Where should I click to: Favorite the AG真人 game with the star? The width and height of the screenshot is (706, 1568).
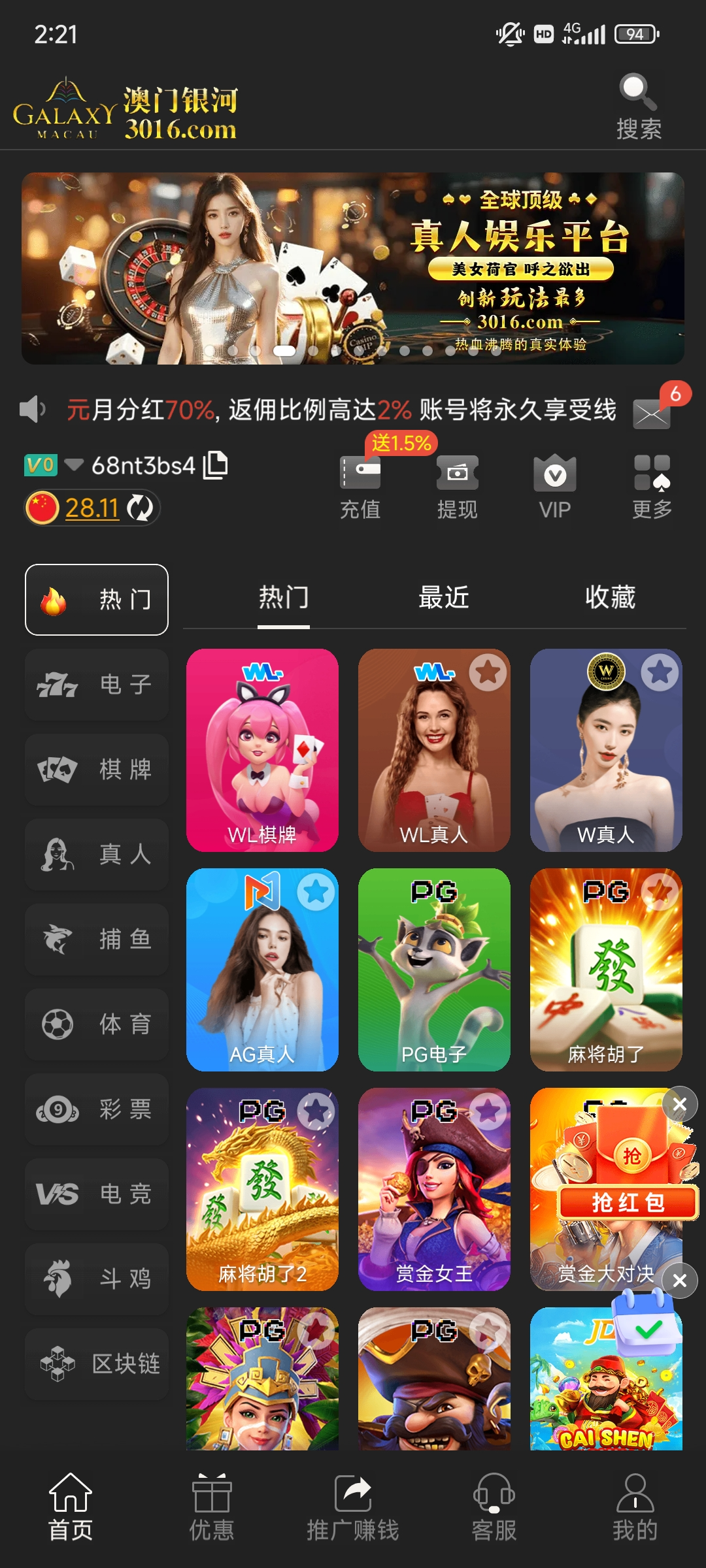pyautogui.click(x=316, y=892)
